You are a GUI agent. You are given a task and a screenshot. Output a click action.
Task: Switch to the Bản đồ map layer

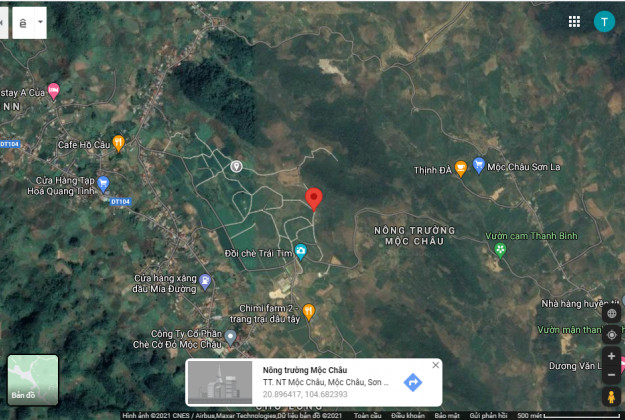[33, 380]
